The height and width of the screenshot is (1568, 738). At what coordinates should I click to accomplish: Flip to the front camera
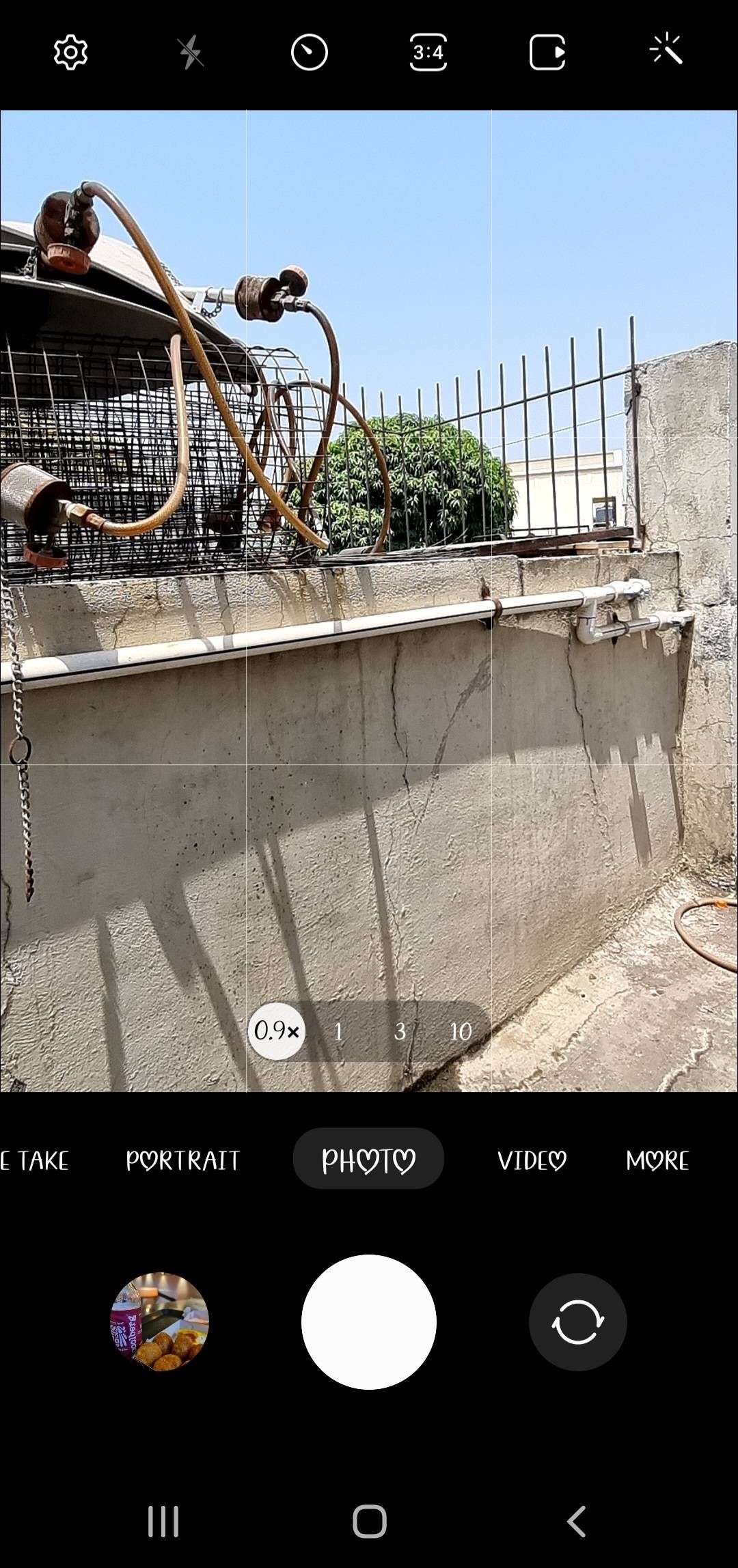tap(577, 1321)
